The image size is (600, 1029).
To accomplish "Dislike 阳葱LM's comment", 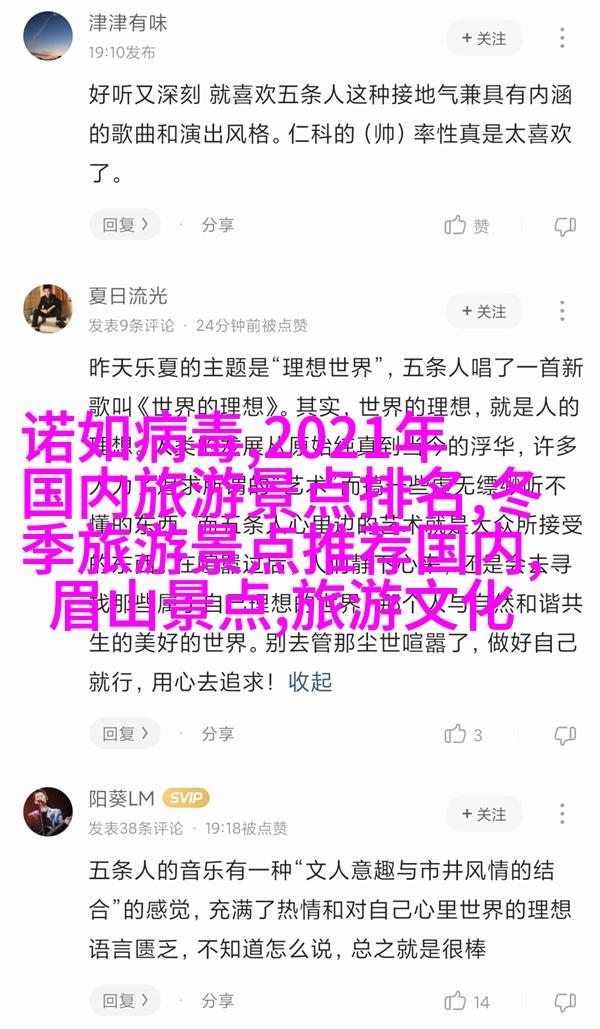I will [x=565, y=1001].
